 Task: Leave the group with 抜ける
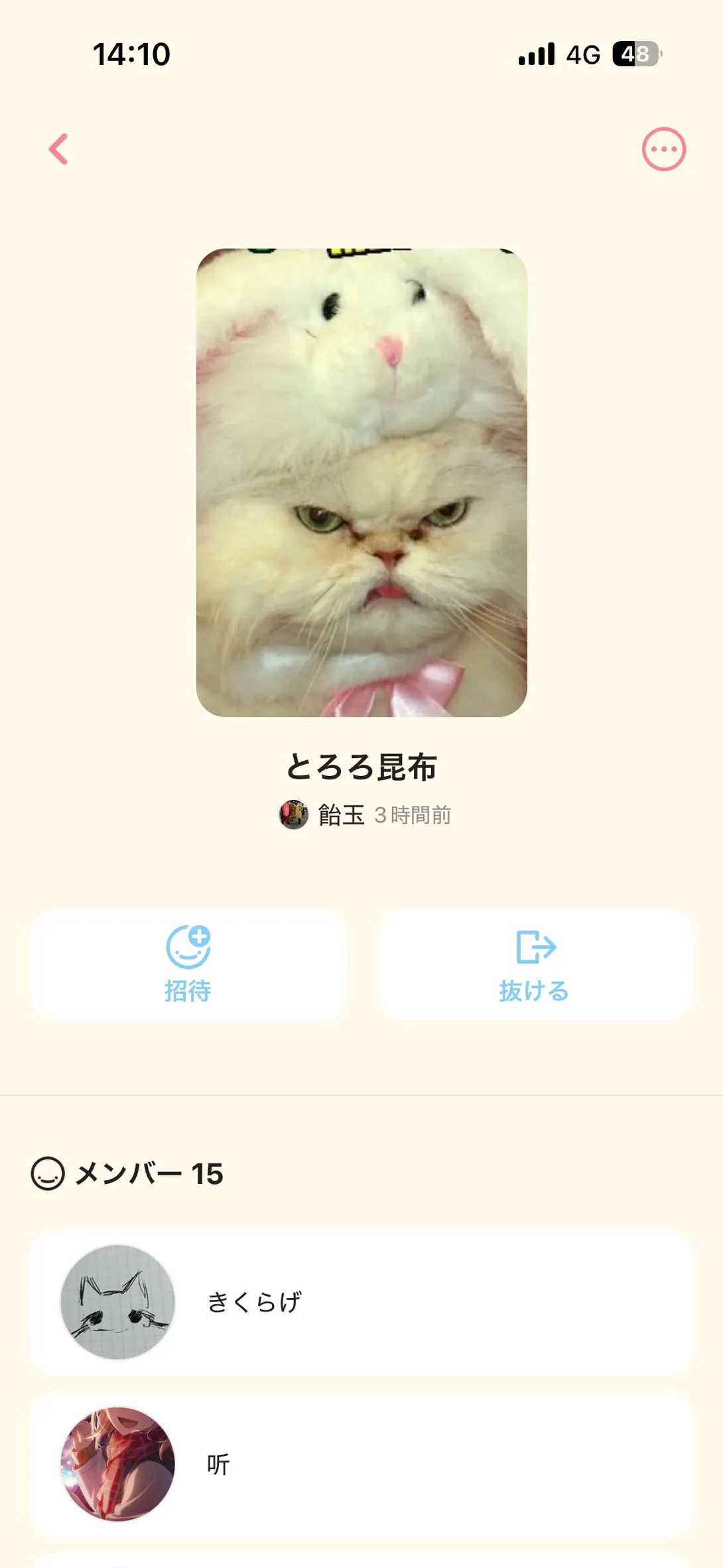click(x=535, y=964)
